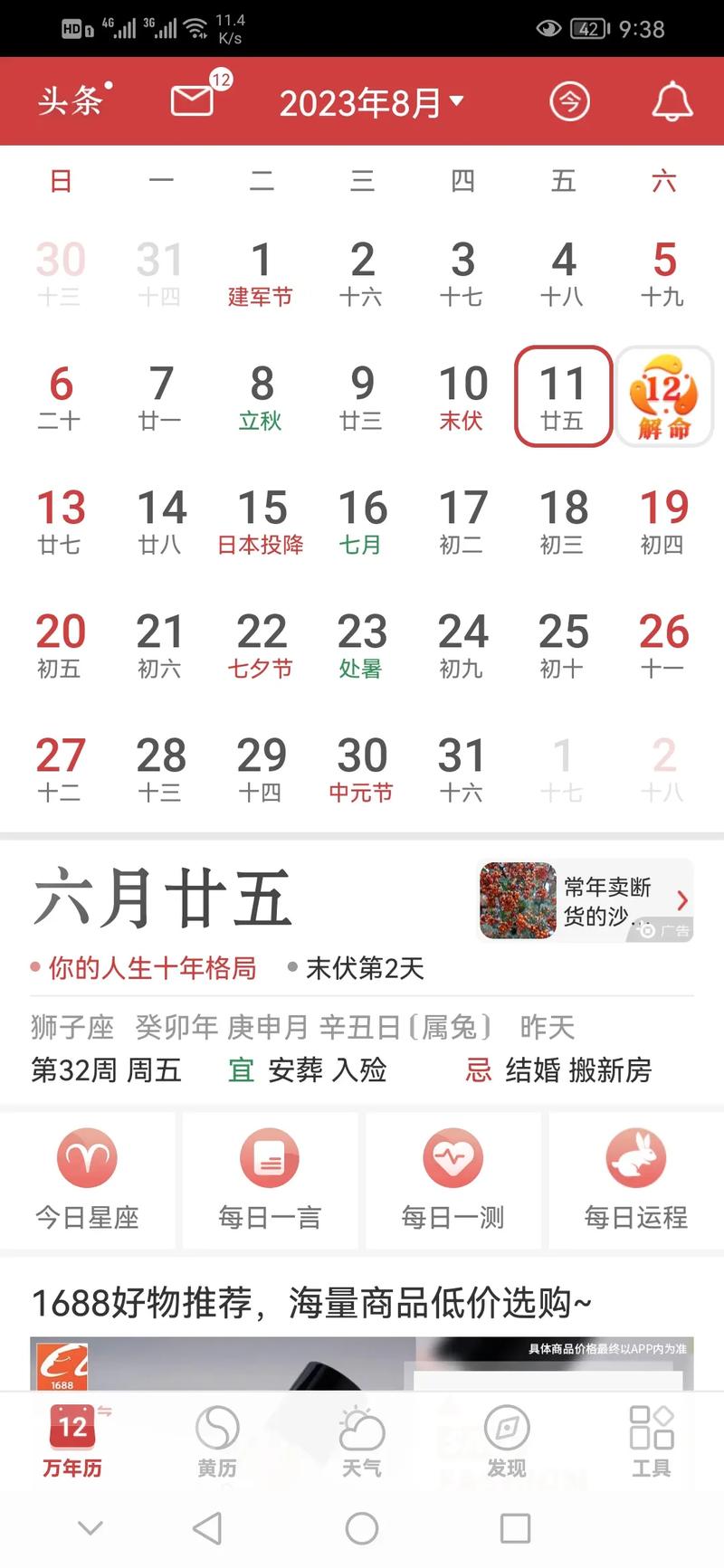Open the mail inbox with 12 unread
This screenshot has width=724, height=1568.
(x=194, y=100)
